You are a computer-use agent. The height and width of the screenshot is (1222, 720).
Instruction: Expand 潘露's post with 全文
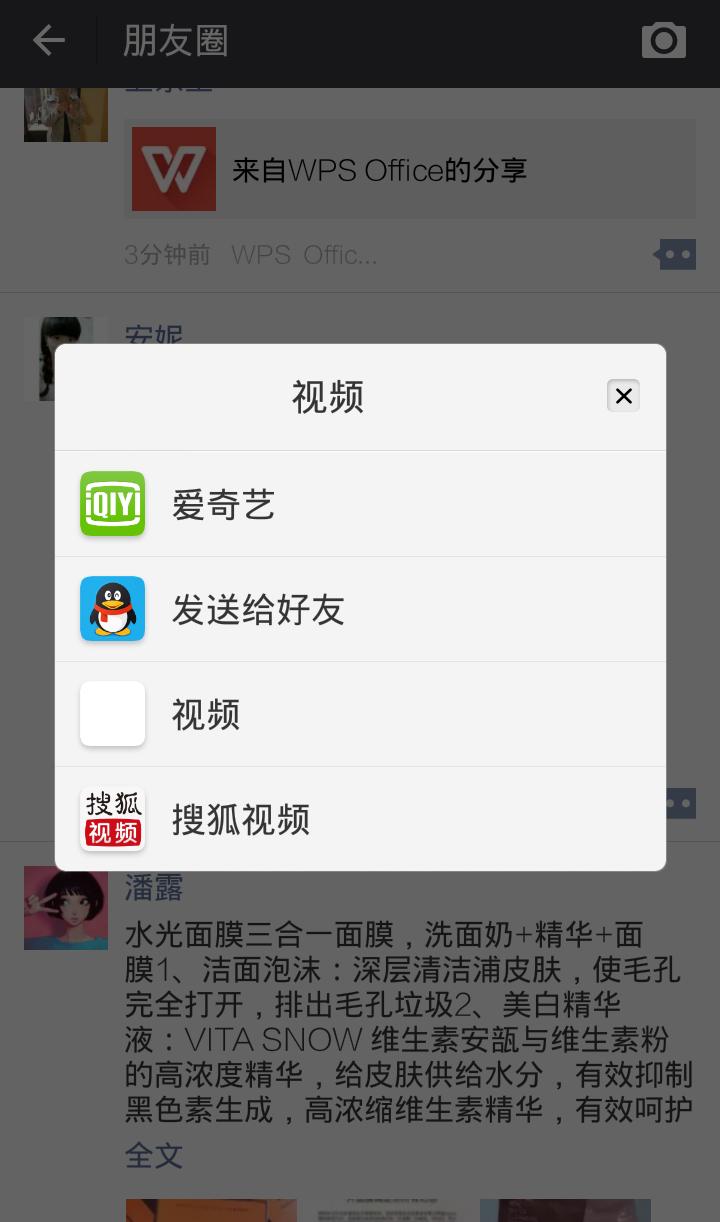pos(153,1155)
